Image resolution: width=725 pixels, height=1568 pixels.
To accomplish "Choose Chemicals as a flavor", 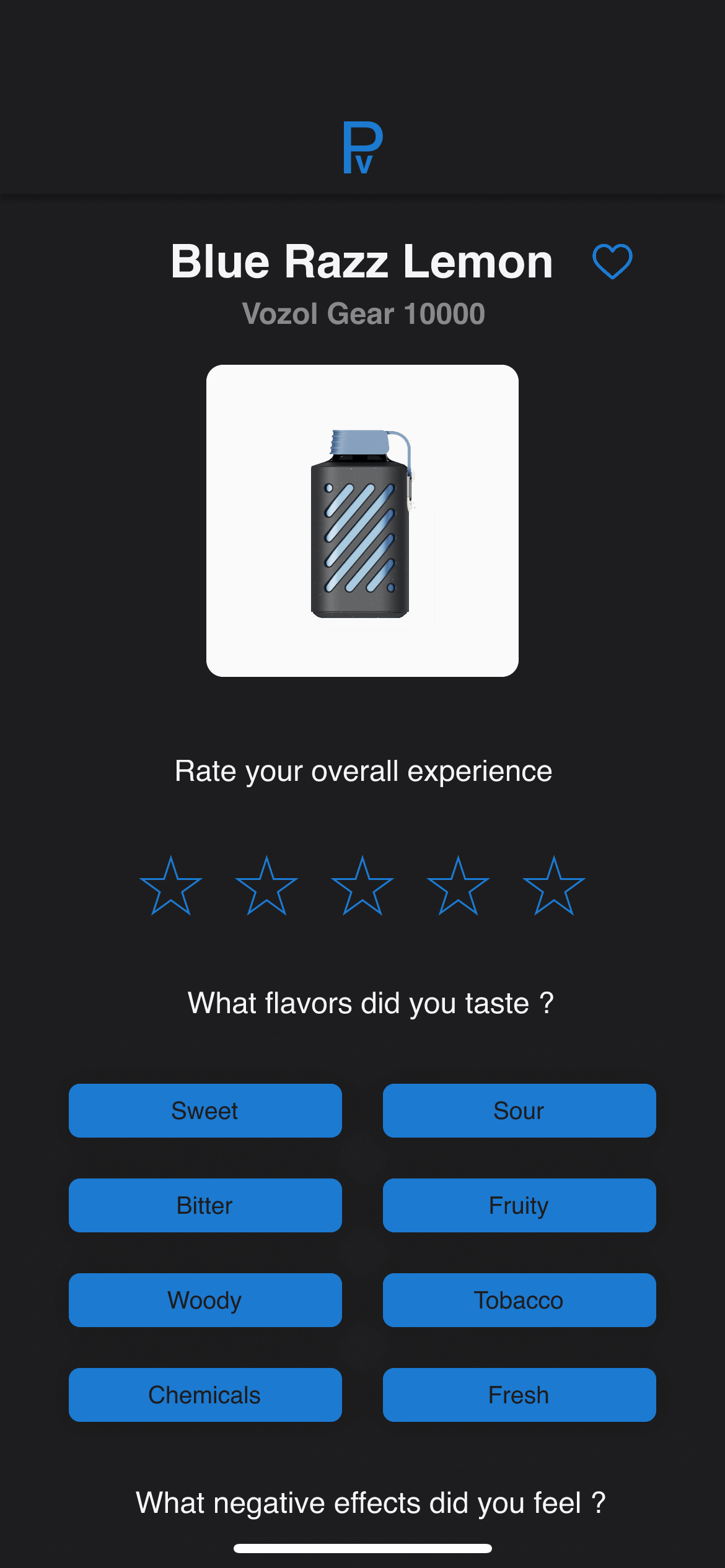I will pos(205,1395).
